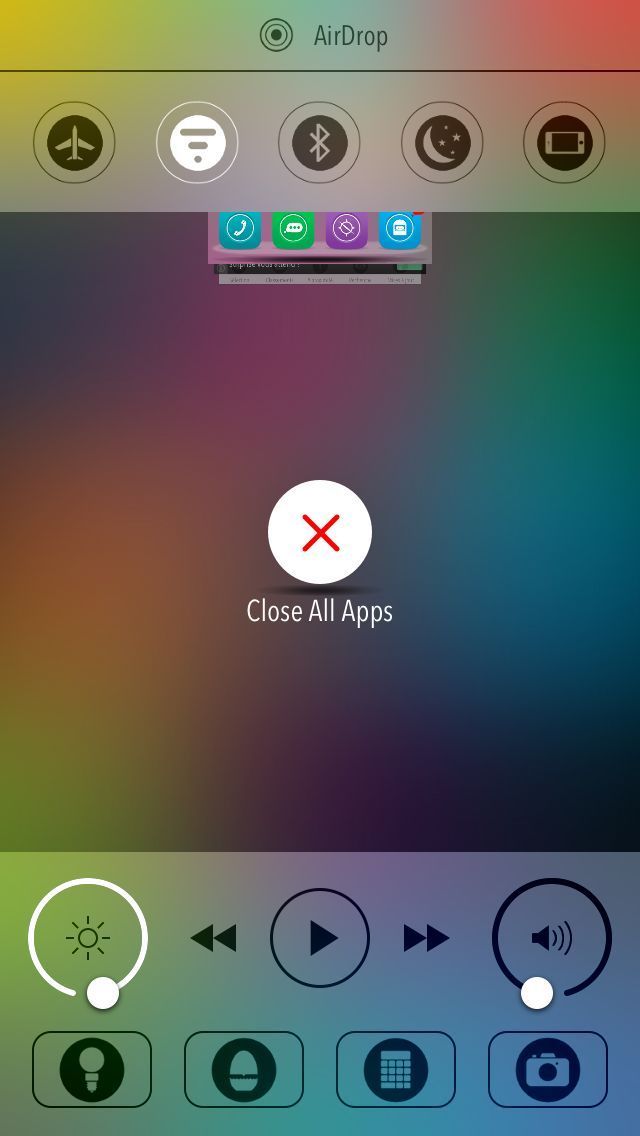The height and width of the screenshot is (1136, 640).
Task: Tap the brightness dial
Action: [x=88, y=938]
